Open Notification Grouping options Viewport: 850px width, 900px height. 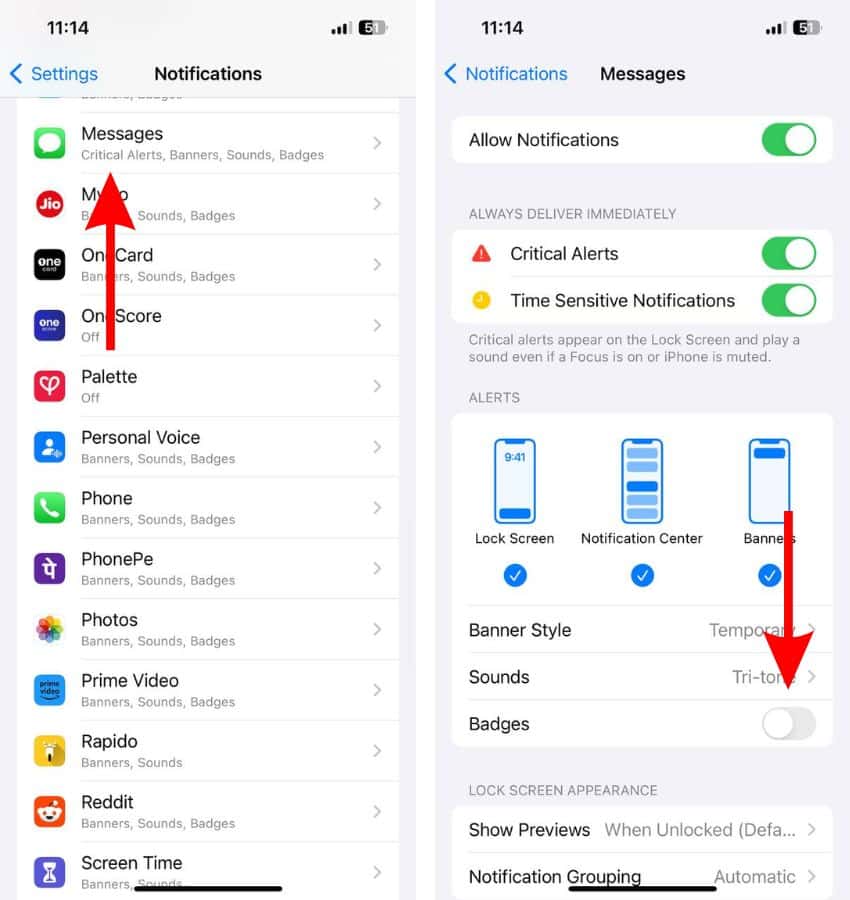point(641,876)
